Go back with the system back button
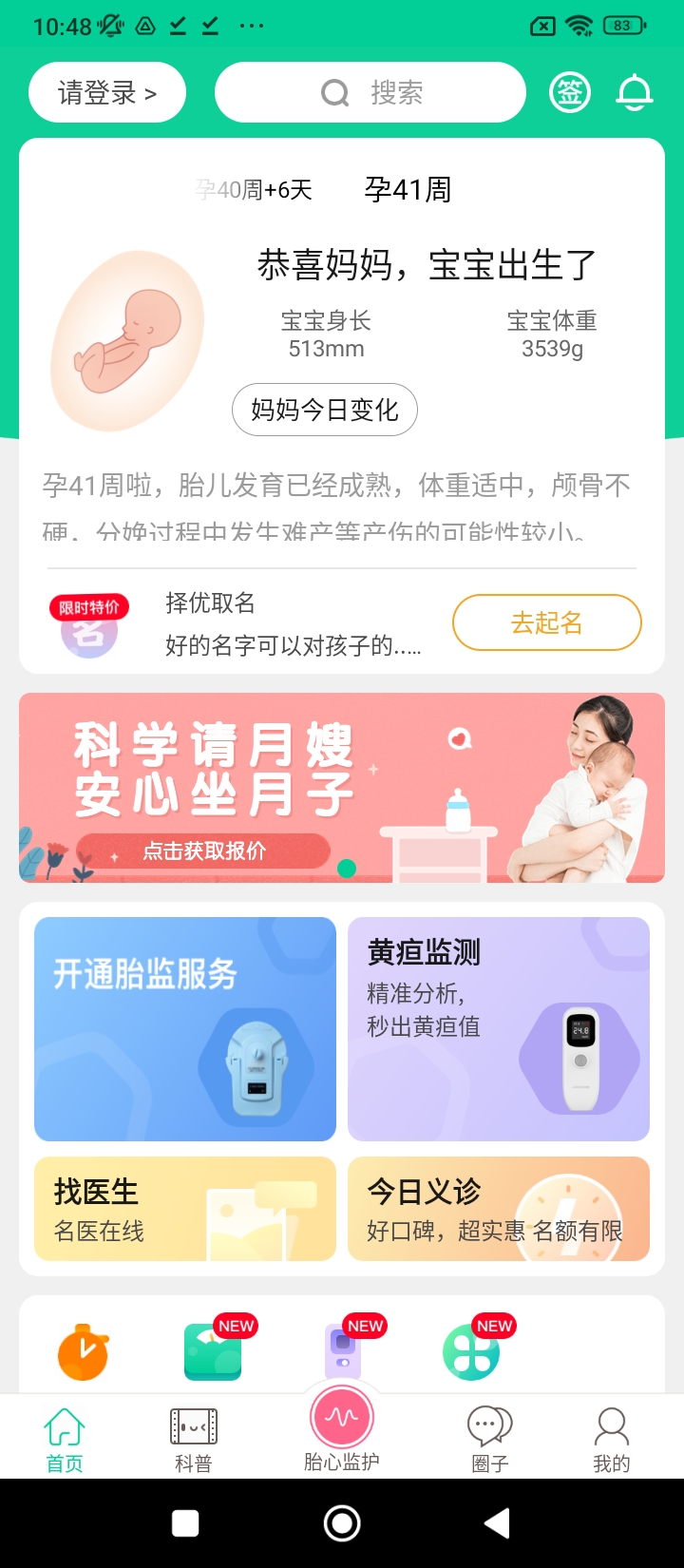The image size is (684, 1568). pos(497,1523)
